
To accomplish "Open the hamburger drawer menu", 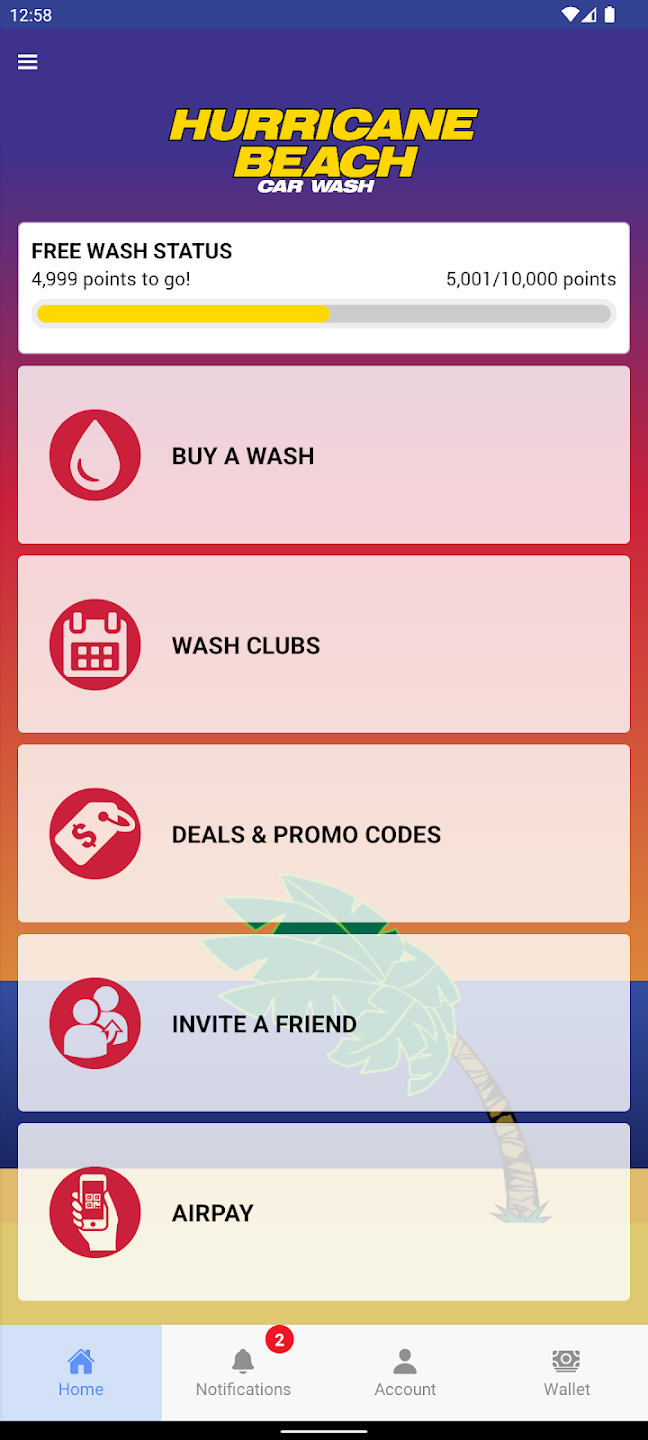I will (28, 62).
